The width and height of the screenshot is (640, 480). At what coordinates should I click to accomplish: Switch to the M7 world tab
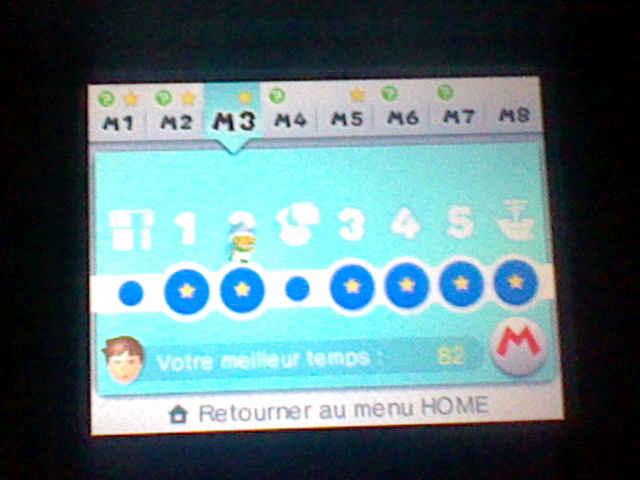pyautogui.click(x=459, y=116)
